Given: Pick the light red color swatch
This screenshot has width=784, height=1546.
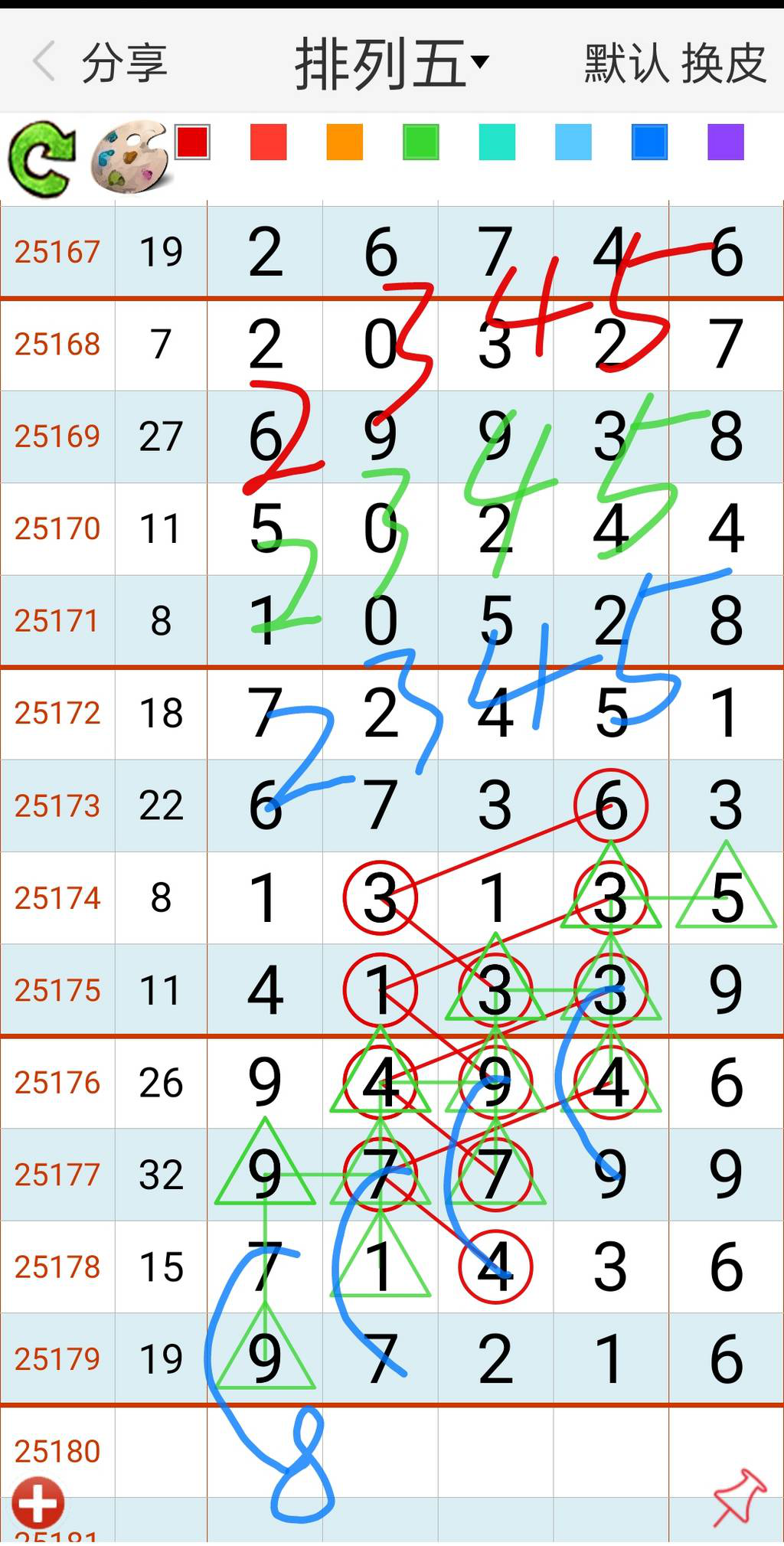Looking at the screenshot, I should click(269, 142).
